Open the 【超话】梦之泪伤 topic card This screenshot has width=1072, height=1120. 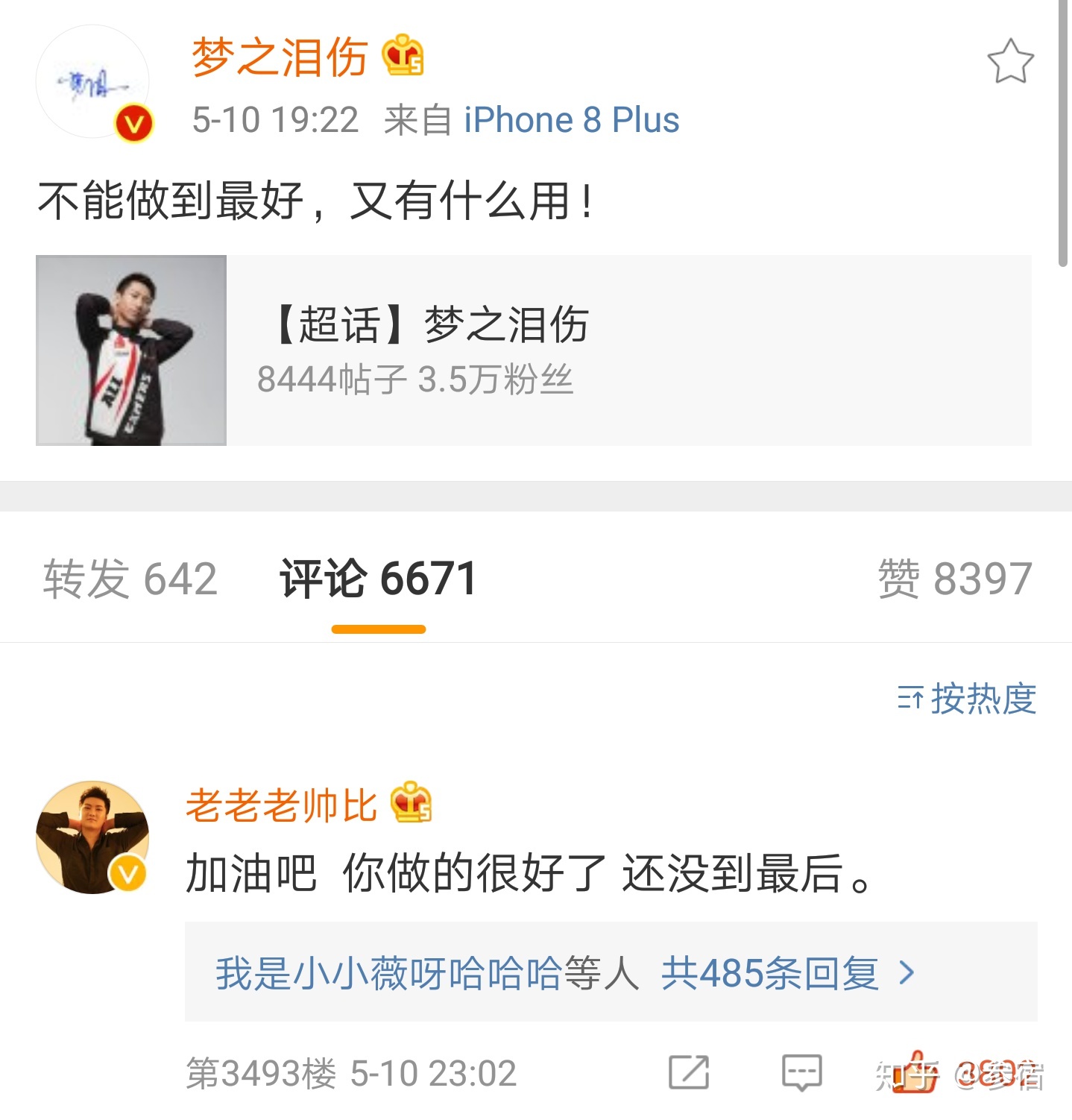tap(533, 350)
